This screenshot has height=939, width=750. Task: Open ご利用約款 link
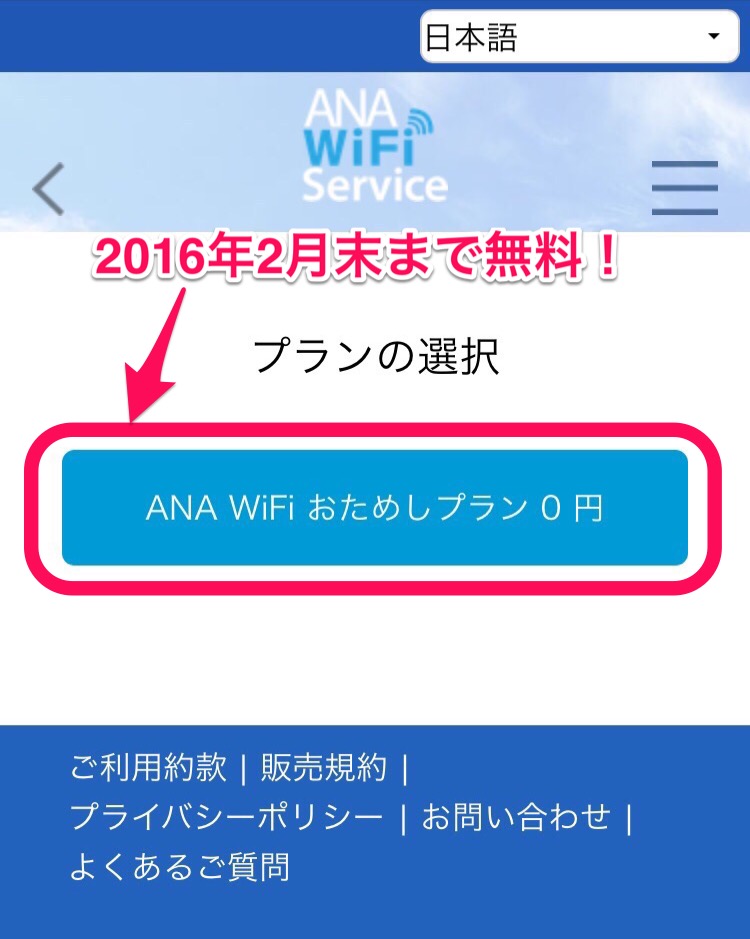tap(149, 768)
